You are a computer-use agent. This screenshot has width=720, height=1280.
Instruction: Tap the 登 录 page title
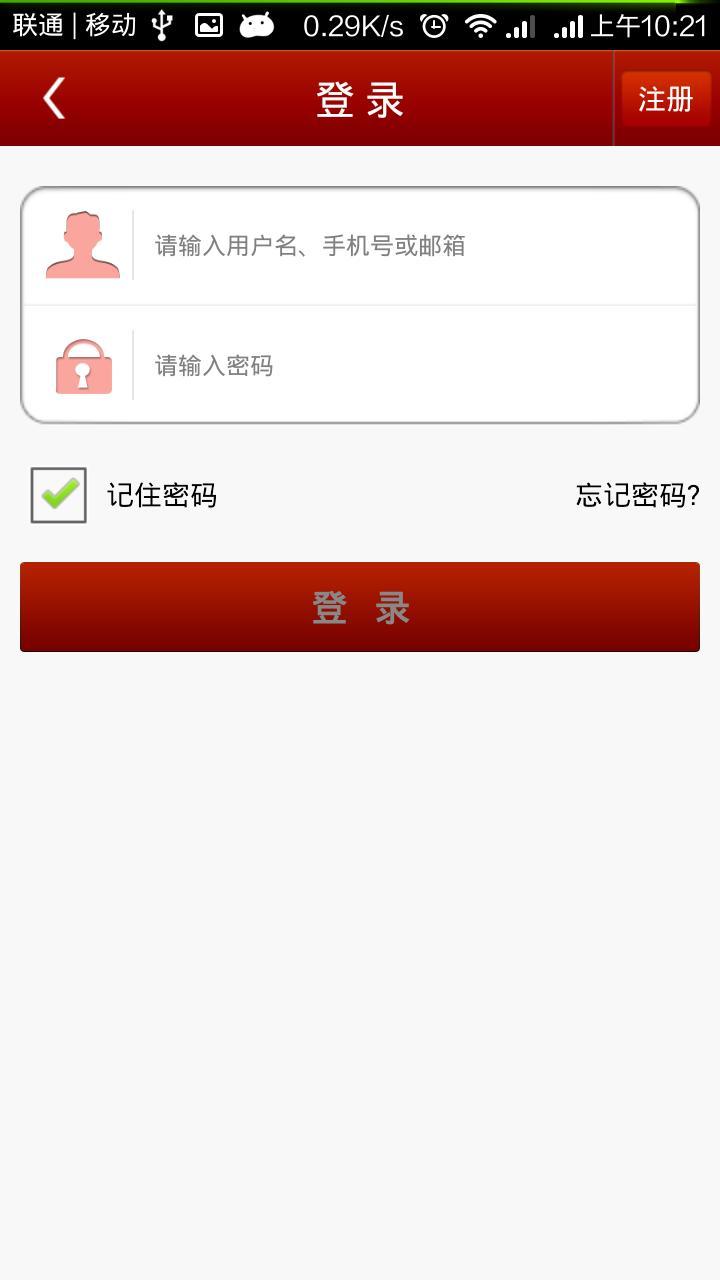[x=360, y=99]
